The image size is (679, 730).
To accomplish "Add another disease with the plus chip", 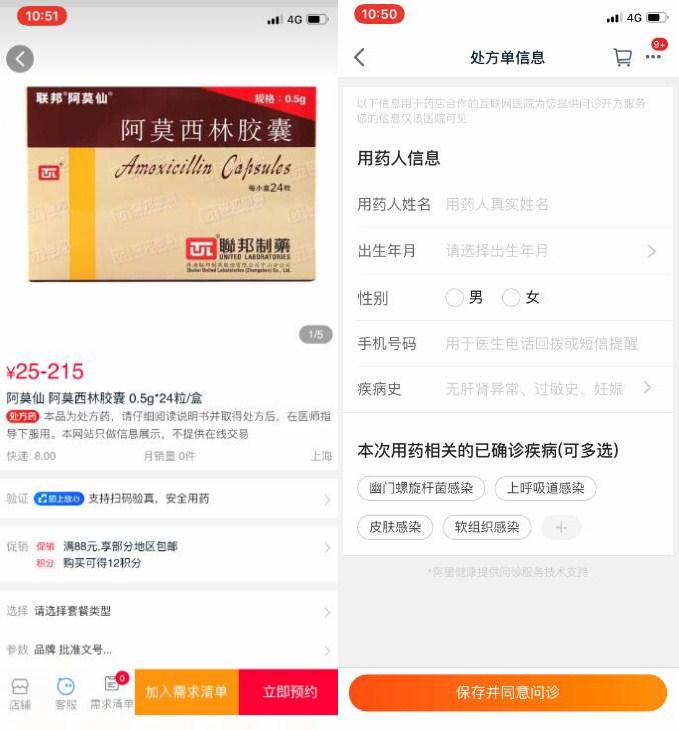I will tap(561, 527).
